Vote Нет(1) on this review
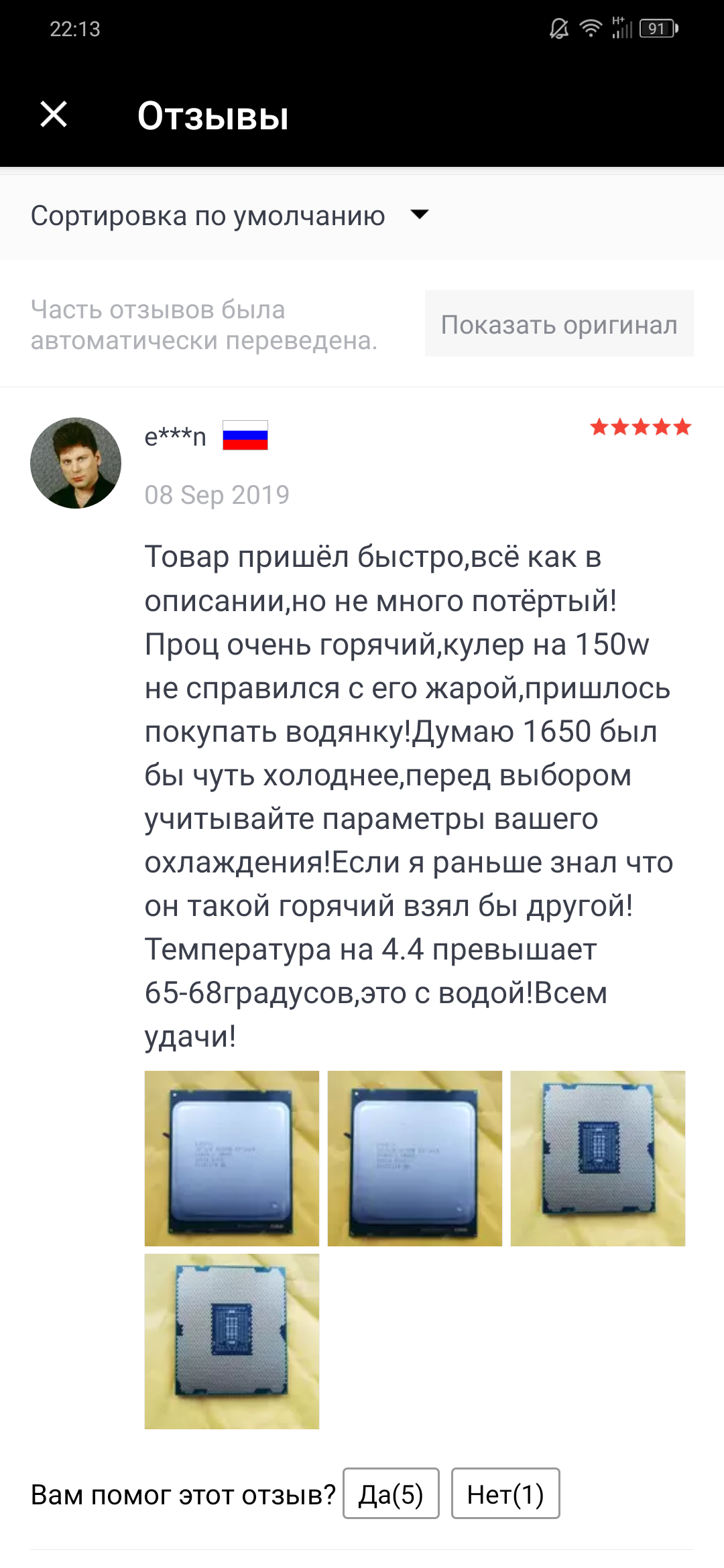 point(505,1494)
